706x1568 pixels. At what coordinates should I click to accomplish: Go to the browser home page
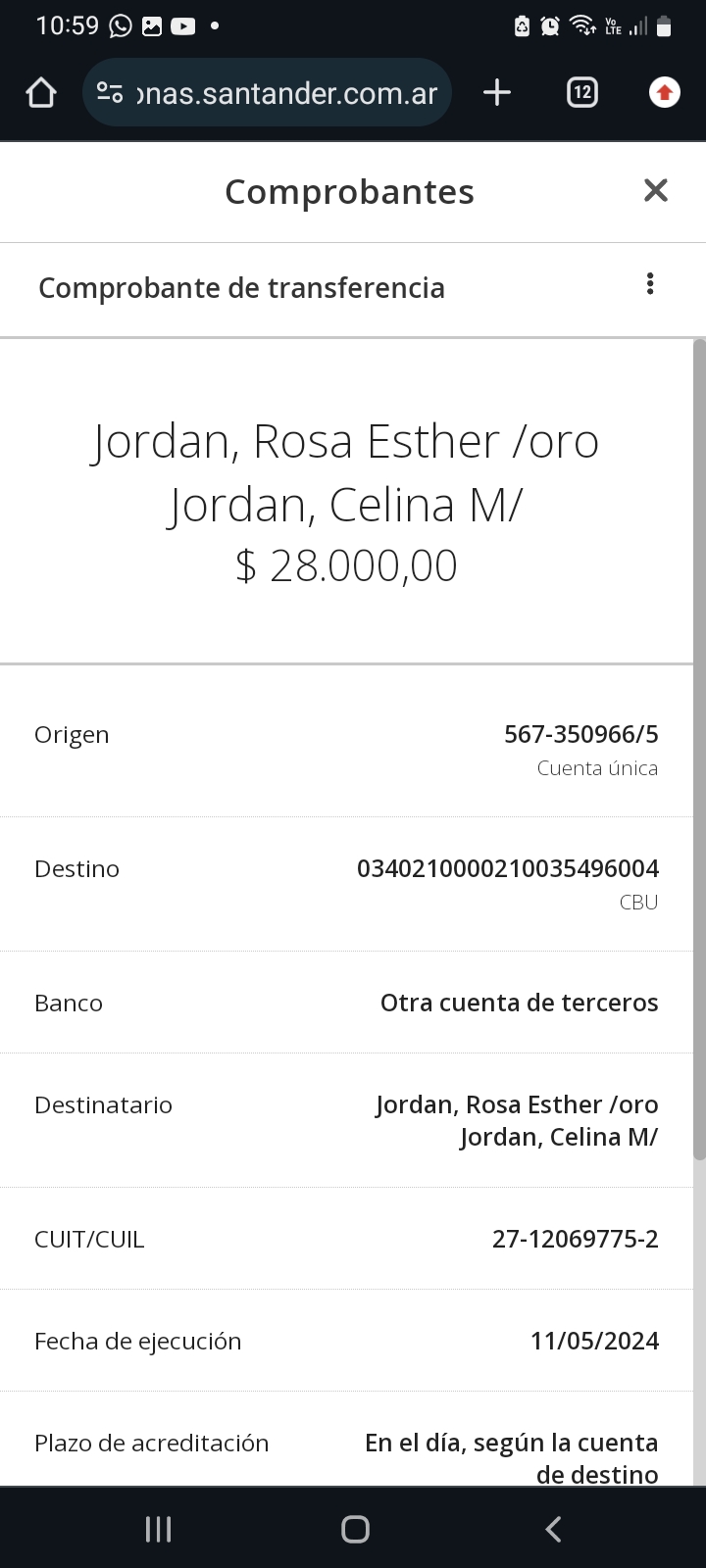[40, 93]
